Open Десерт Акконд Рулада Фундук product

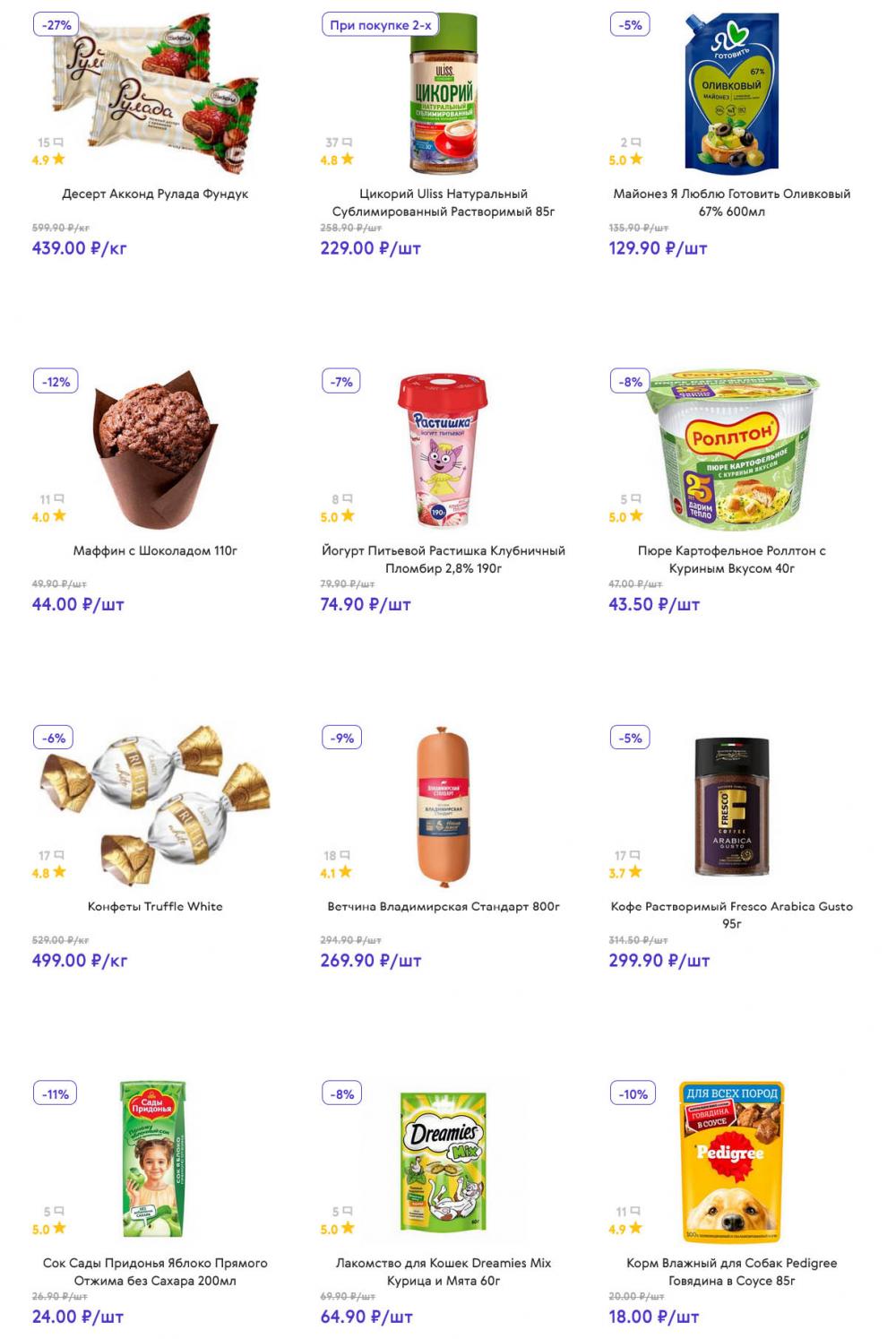(x=155, y=194)
